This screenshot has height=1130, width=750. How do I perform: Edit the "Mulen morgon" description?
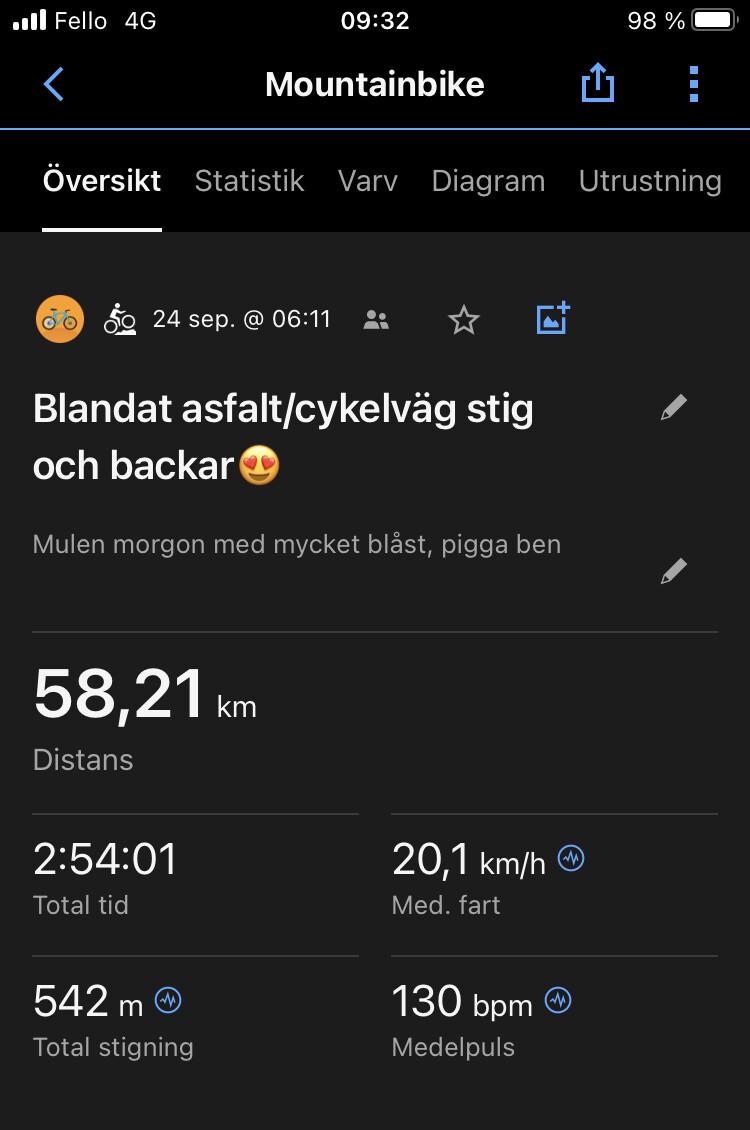click(x=674, y=572)
